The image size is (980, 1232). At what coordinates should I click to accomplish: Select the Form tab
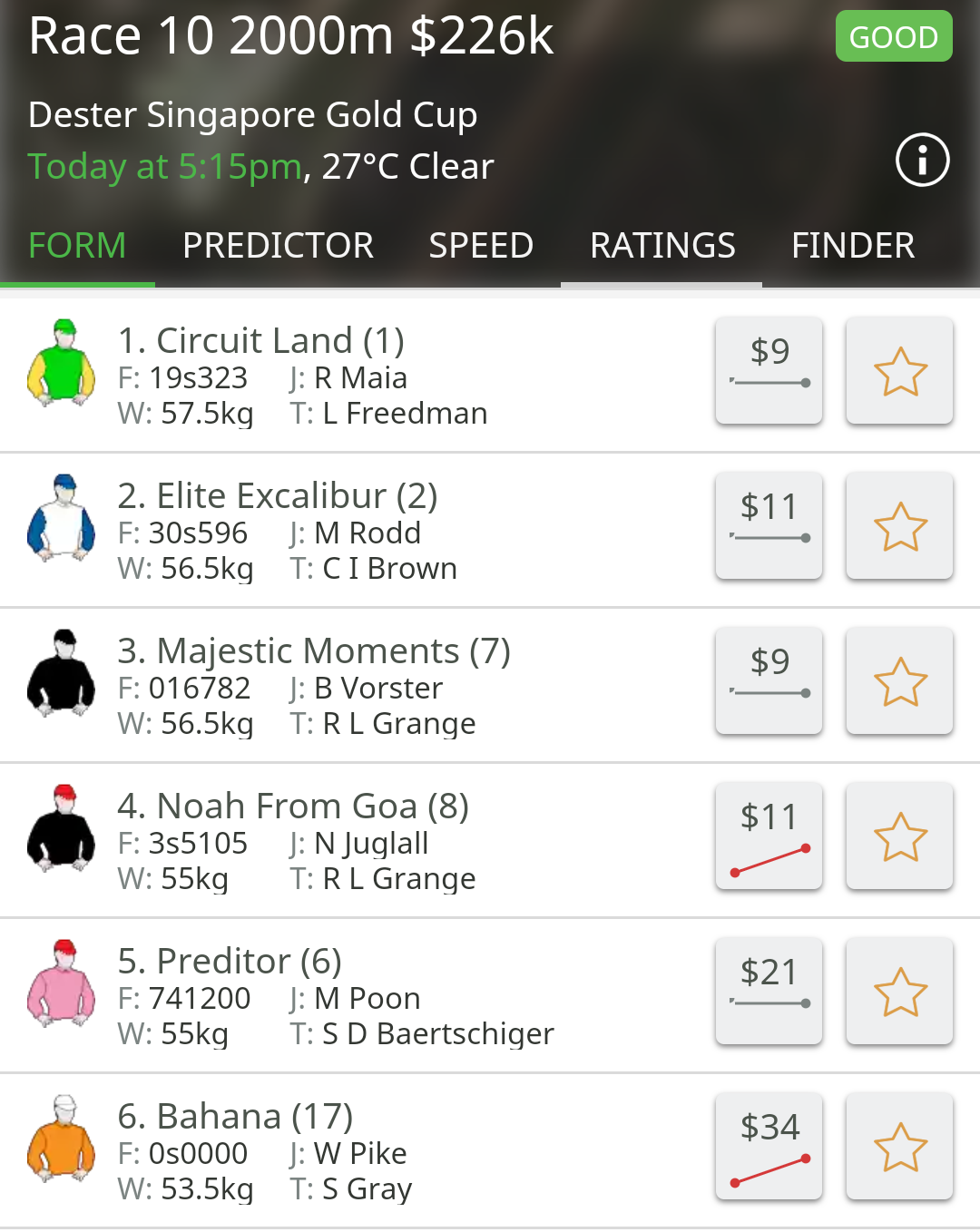click(77, 246)
